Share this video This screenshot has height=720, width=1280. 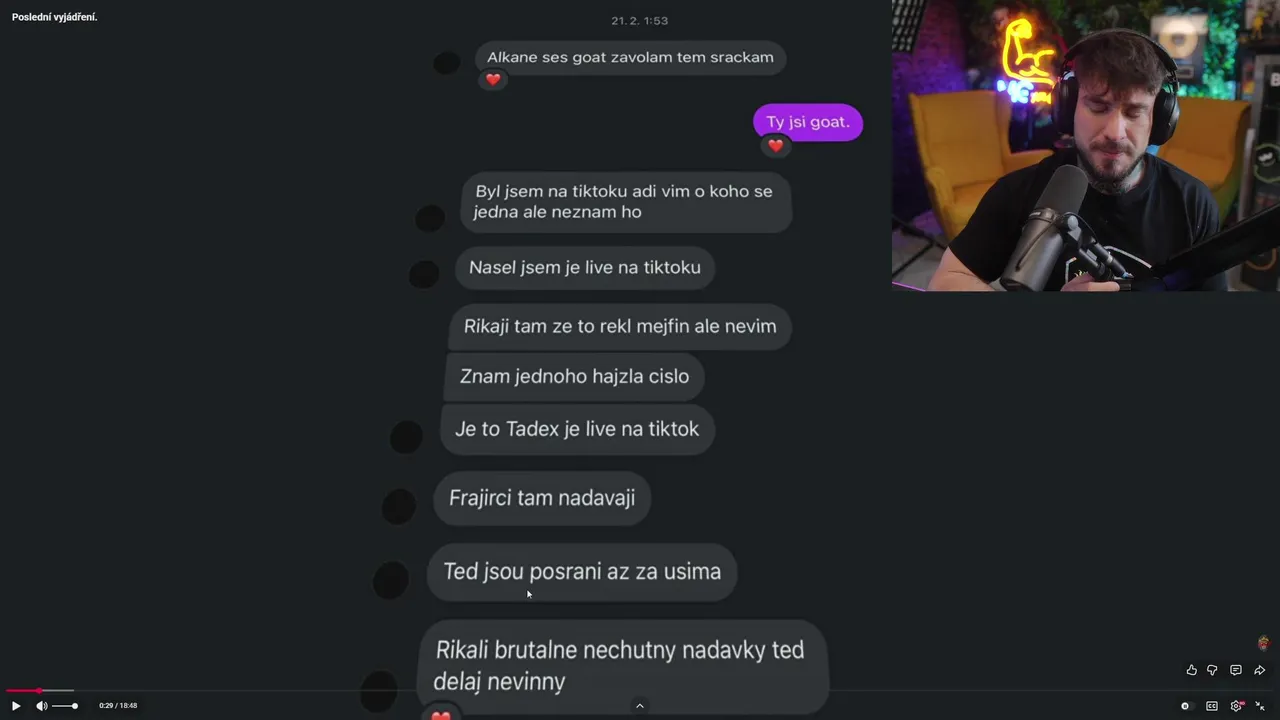coord(1260,670)
